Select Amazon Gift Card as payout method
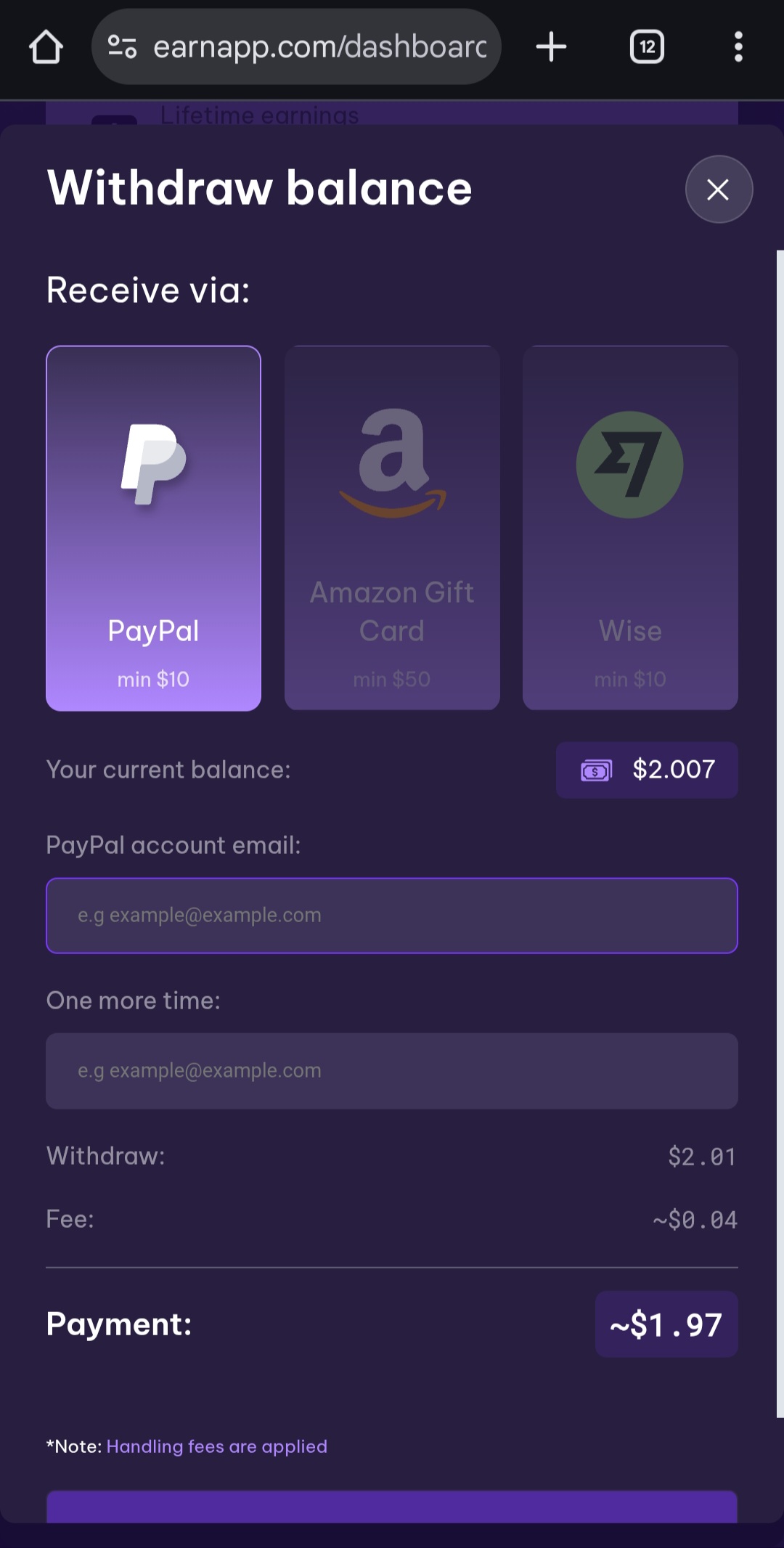This screenshot has height=1548, width=784. tap(391, 528)
